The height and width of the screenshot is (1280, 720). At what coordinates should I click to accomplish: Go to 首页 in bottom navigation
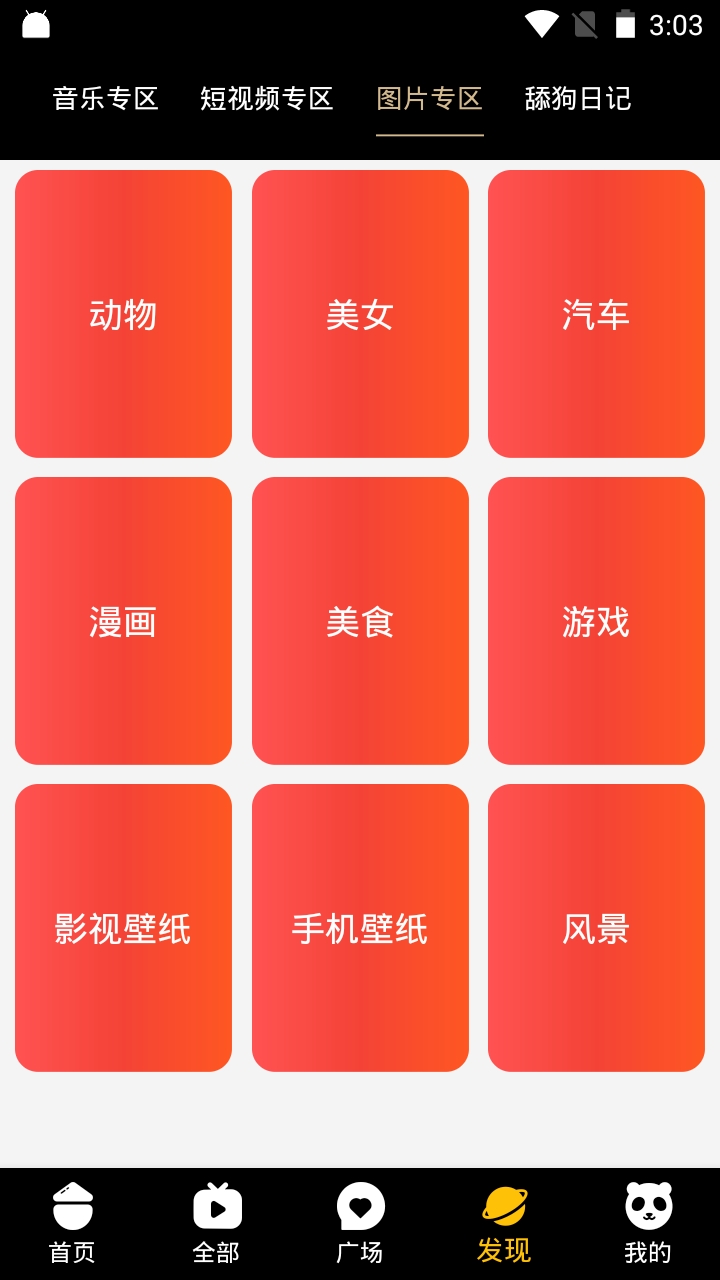pyautogui.click(x=72, y=1222)
